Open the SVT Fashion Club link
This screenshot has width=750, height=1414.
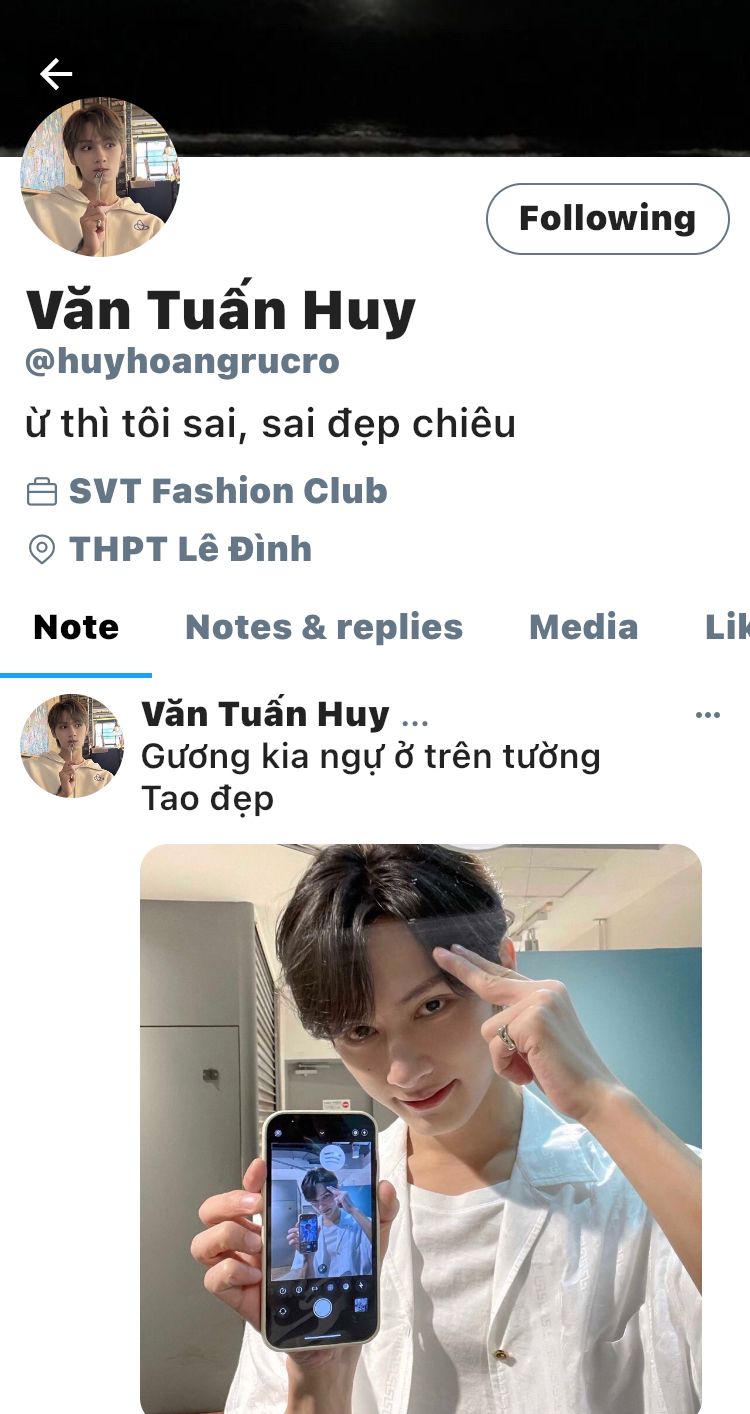click(x=227, y=491)
